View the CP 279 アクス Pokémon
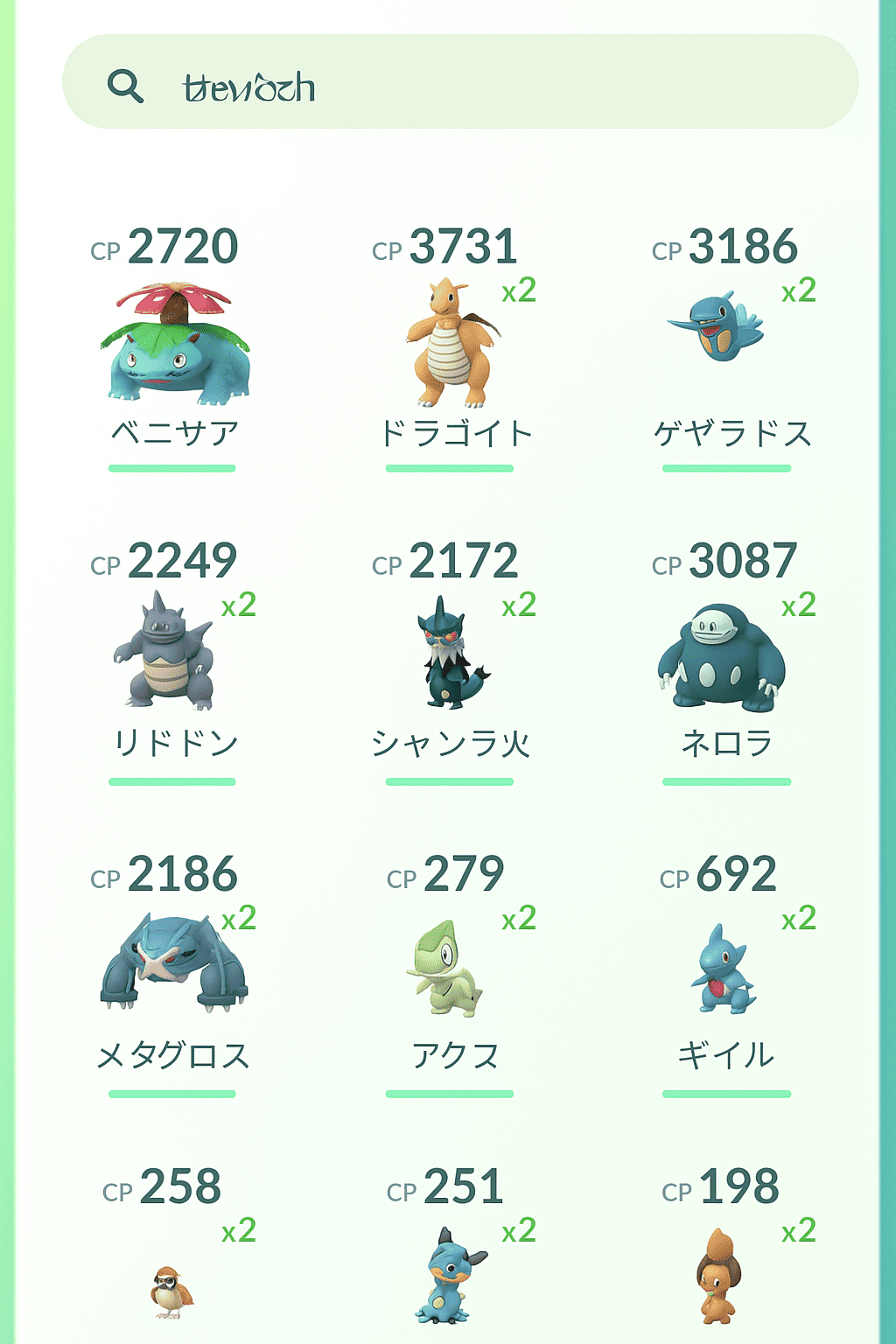 tap(447, 969)
